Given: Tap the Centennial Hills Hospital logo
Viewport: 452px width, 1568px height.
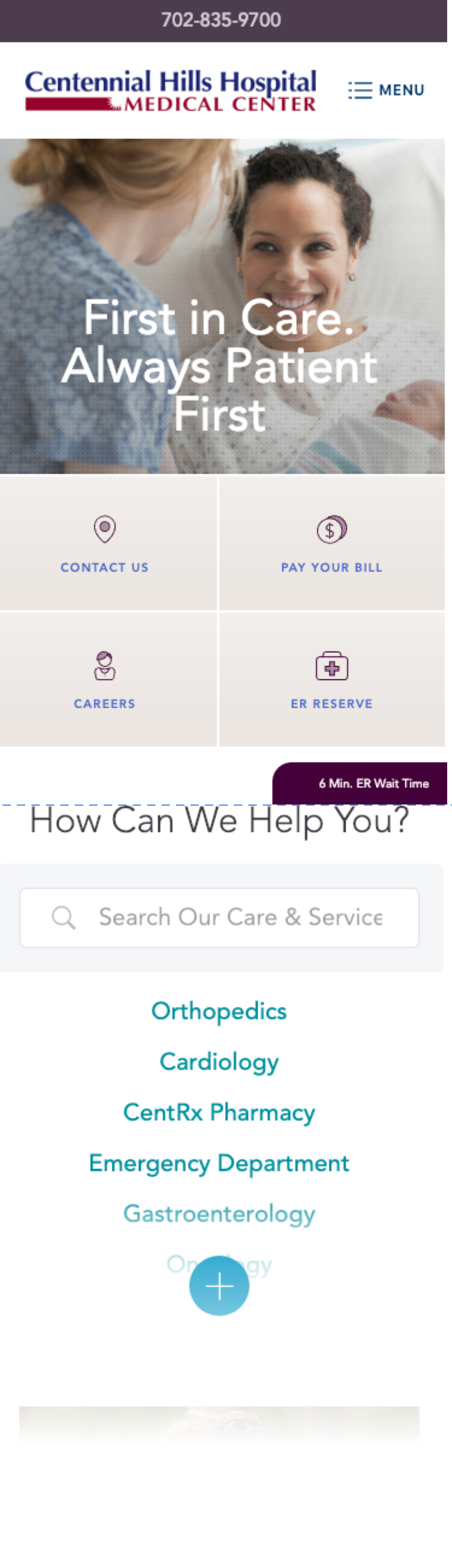Looking at the screenshot, I should click(170, 90).
